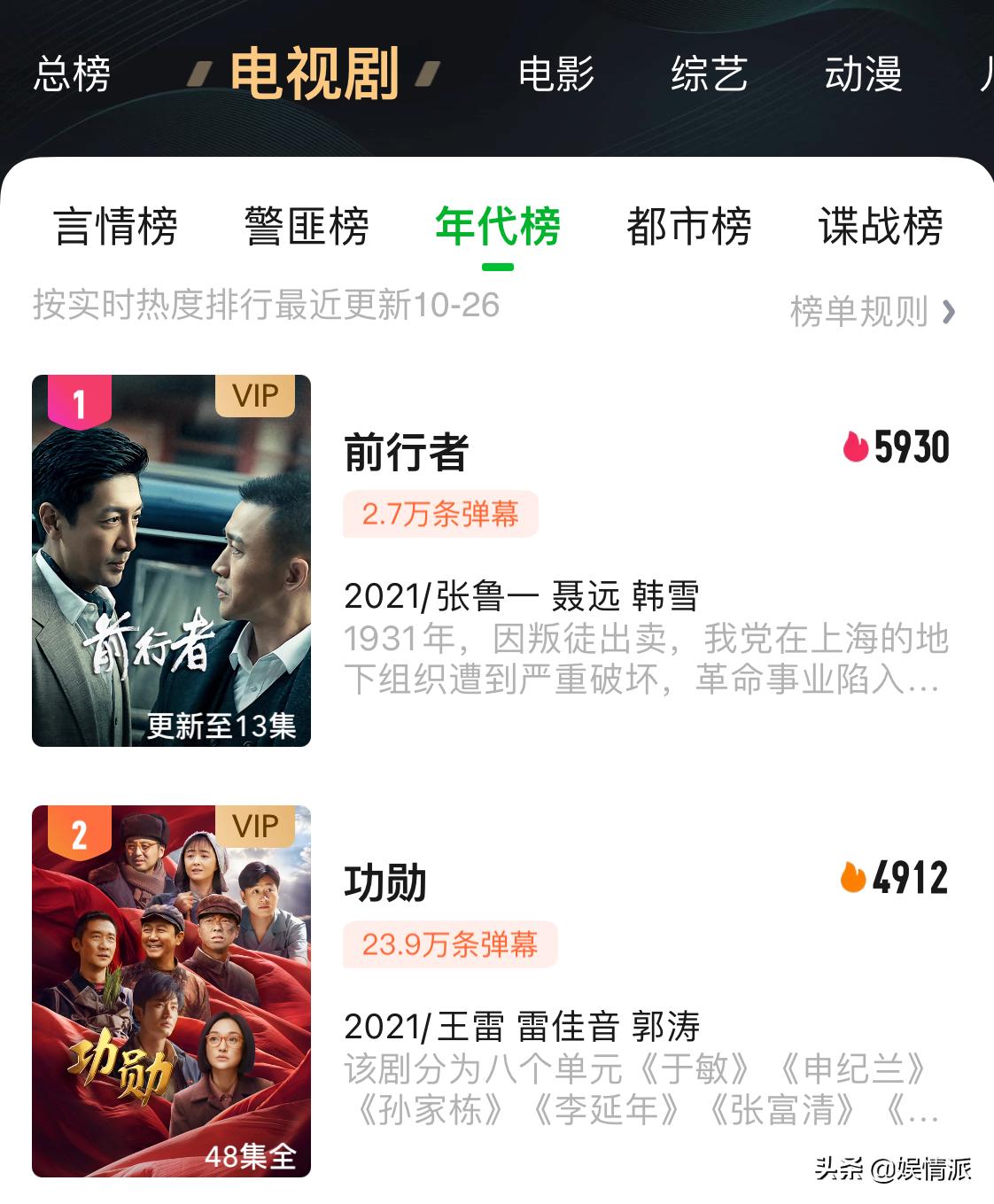Click the VIP badge on 功勋 poster
Image resolution: width=994 pixels, height=1204 pixels.
click(x=254, y=827)
